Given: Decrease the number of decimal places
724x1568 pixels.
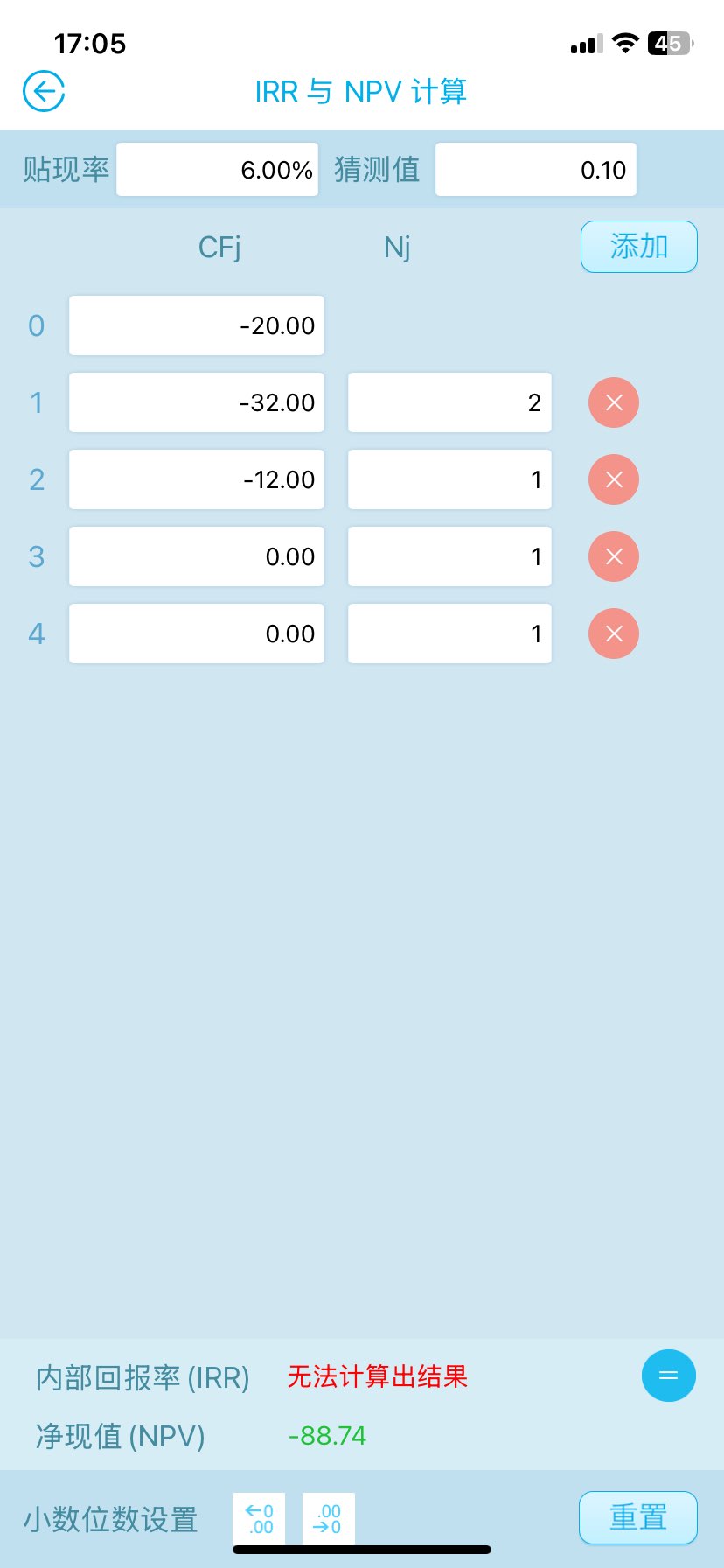Looking at the screenshot, I should 329,1518.
